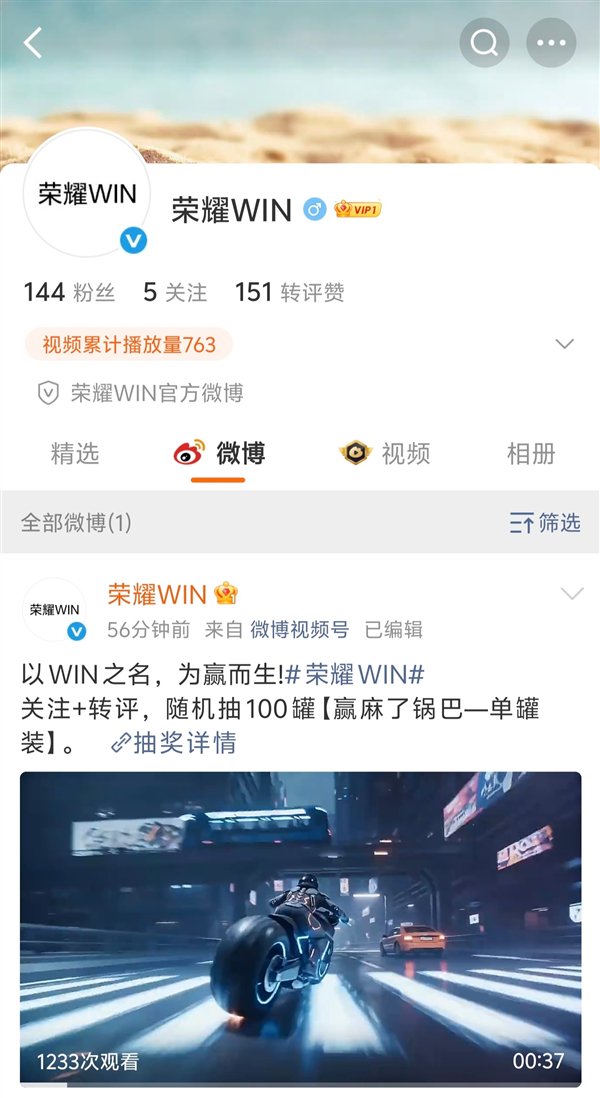The image size is (600, 1098).
Task: Tap the 微博视频号 source link
Action: click(299, 629)
